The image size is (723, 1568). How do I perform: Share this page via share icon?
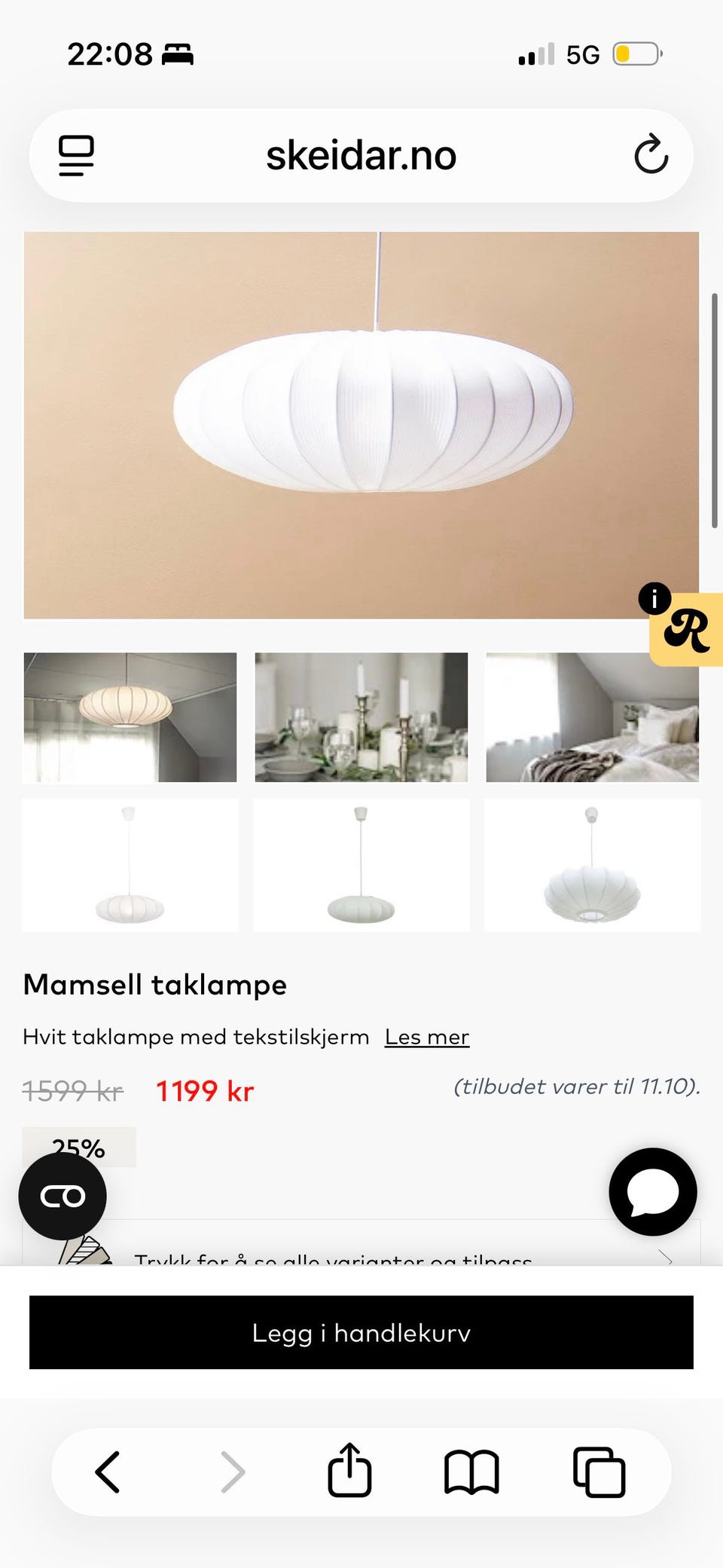coord(349,1469)
